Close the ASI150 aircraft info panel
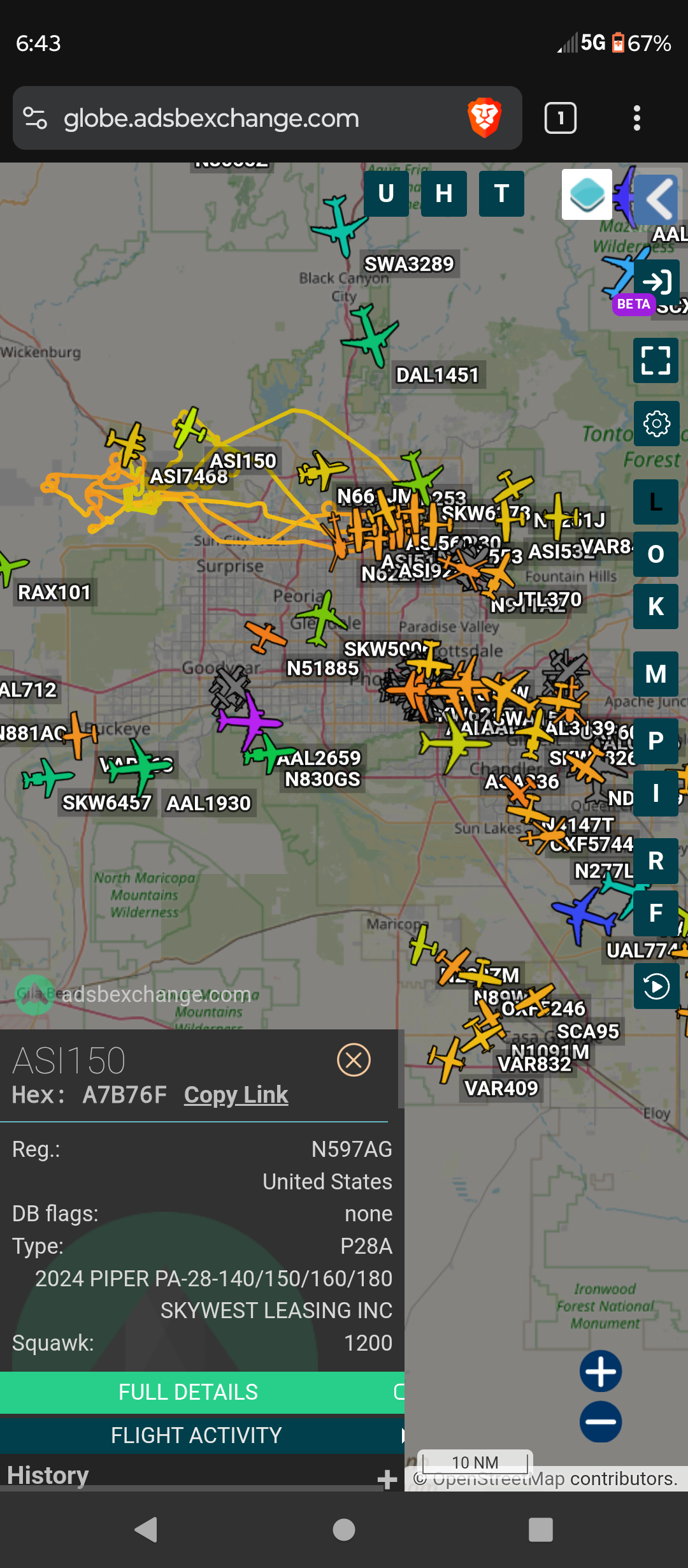This screenshot has height=1568, width=688. pos(354,1060)
